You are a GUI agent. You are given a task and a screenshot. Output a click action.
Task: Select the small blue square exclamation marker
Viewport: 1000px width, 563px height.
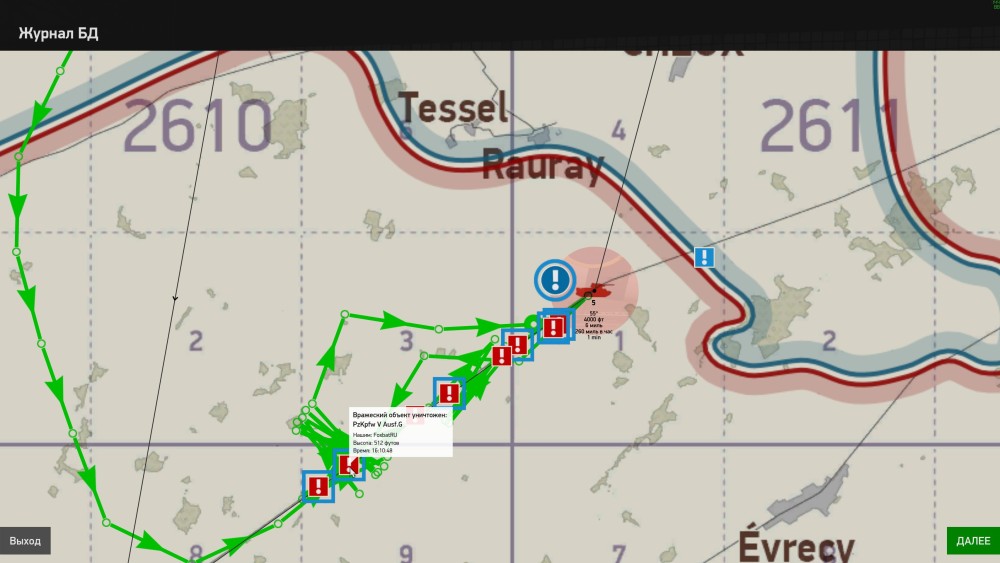coord(705,258)
